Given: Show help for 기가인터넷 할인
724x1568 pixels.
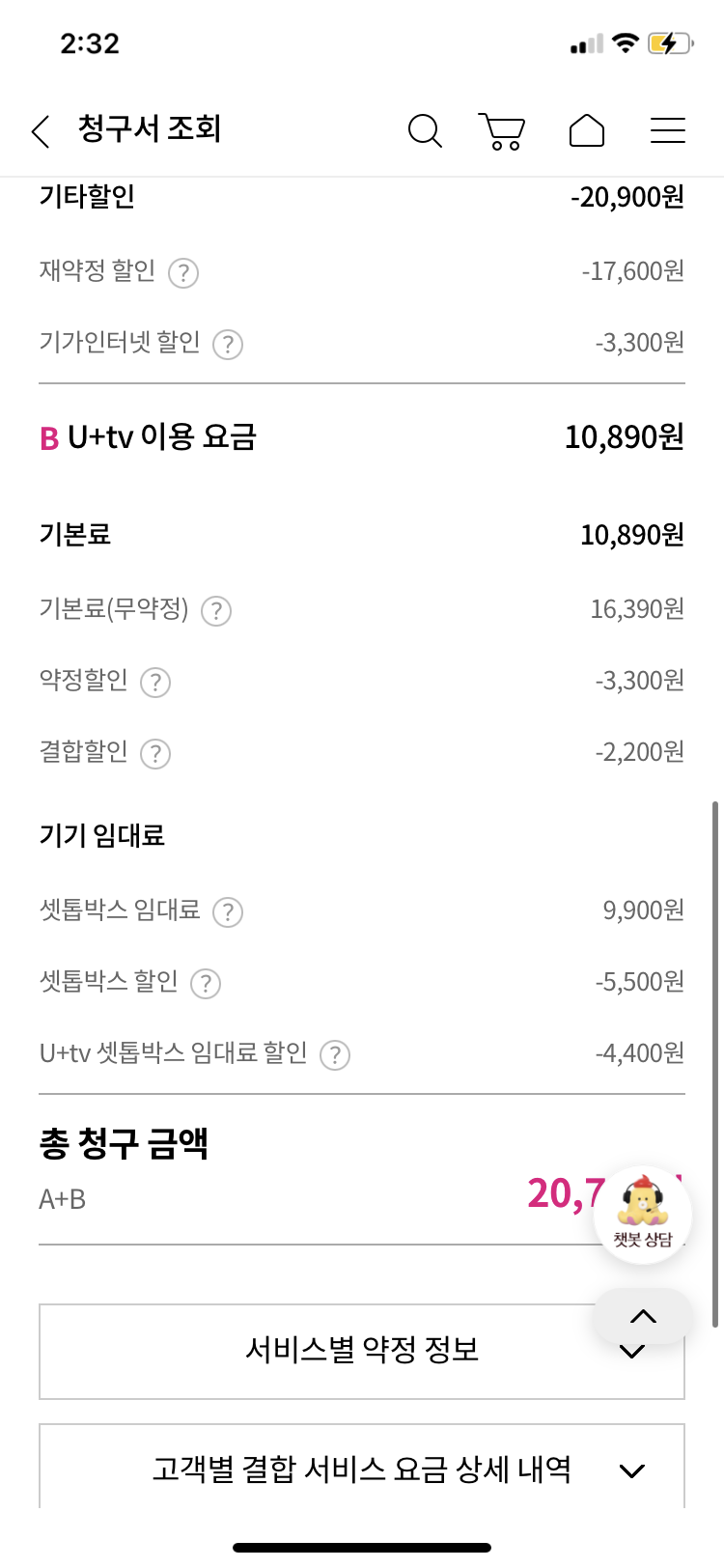Looking at the screenshot, I should coord(228,345).
